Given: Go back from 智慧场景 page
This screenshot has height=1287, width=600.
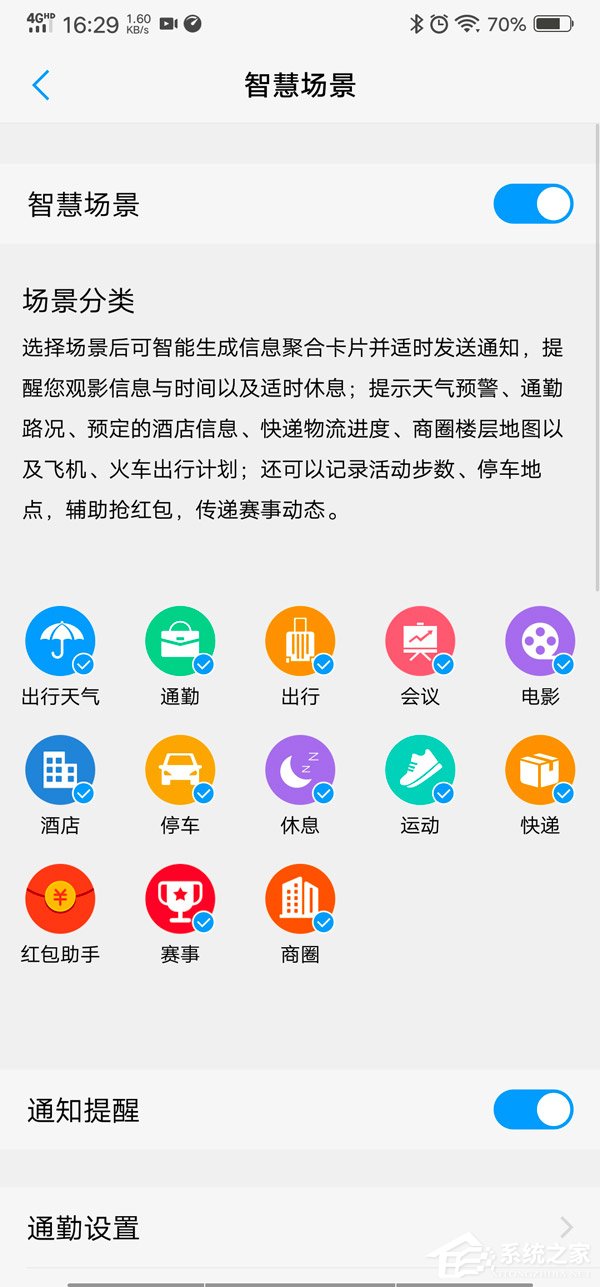Looking at the screenshot, I should tap(41, 85).
